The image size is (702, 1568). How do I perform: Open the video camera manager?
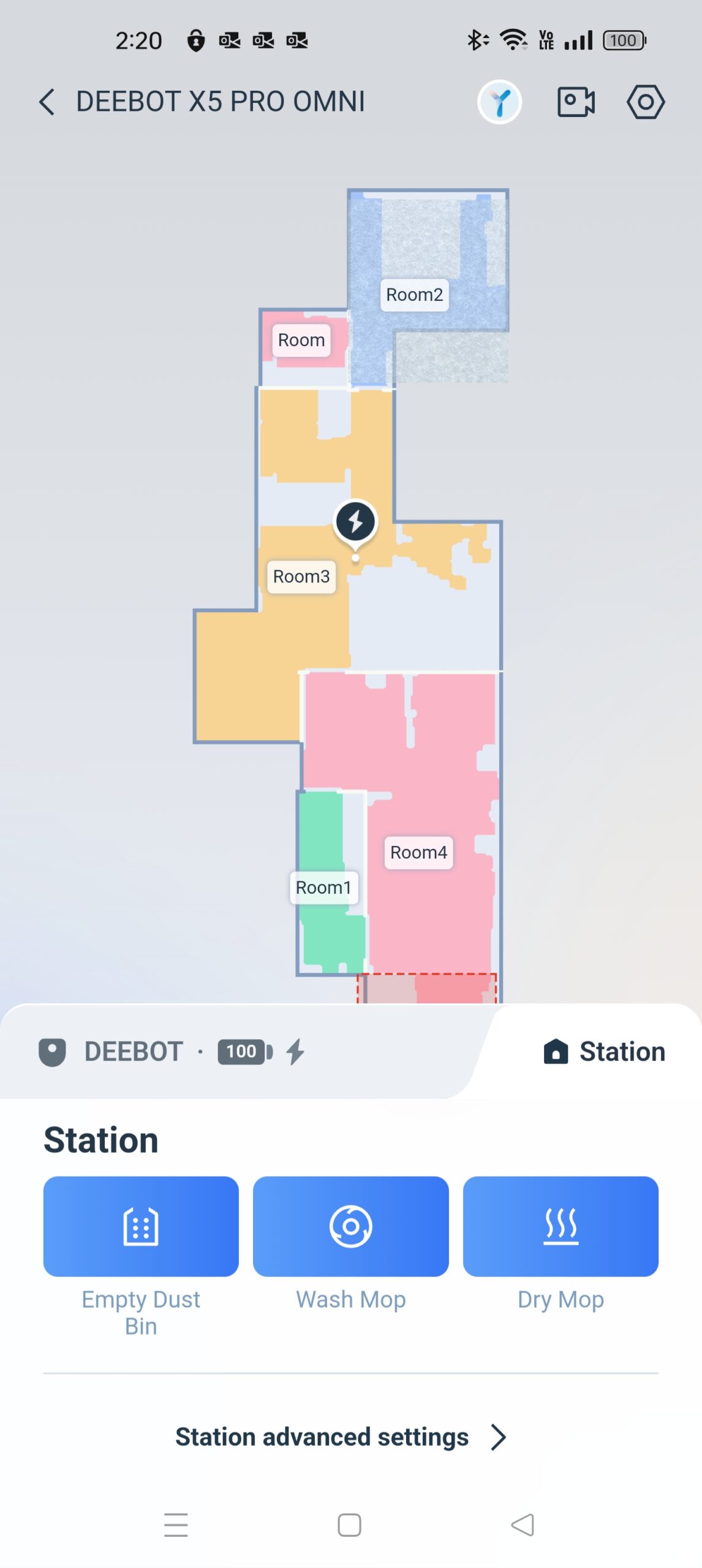click(575, 102)
